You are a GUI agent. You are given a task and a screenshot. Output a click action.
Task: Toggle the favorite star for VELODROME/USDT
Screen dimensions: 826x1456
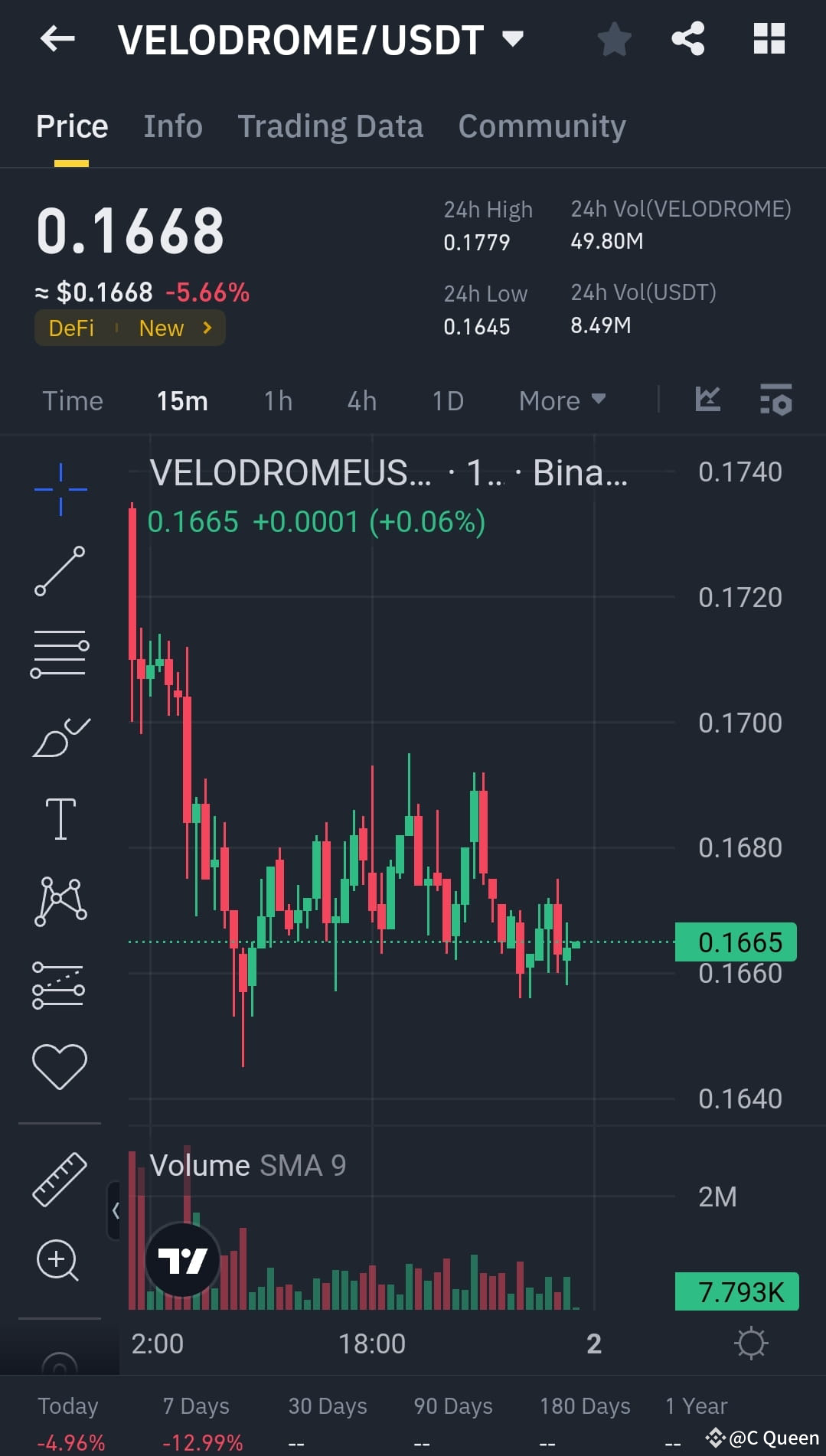click(613, 39)
